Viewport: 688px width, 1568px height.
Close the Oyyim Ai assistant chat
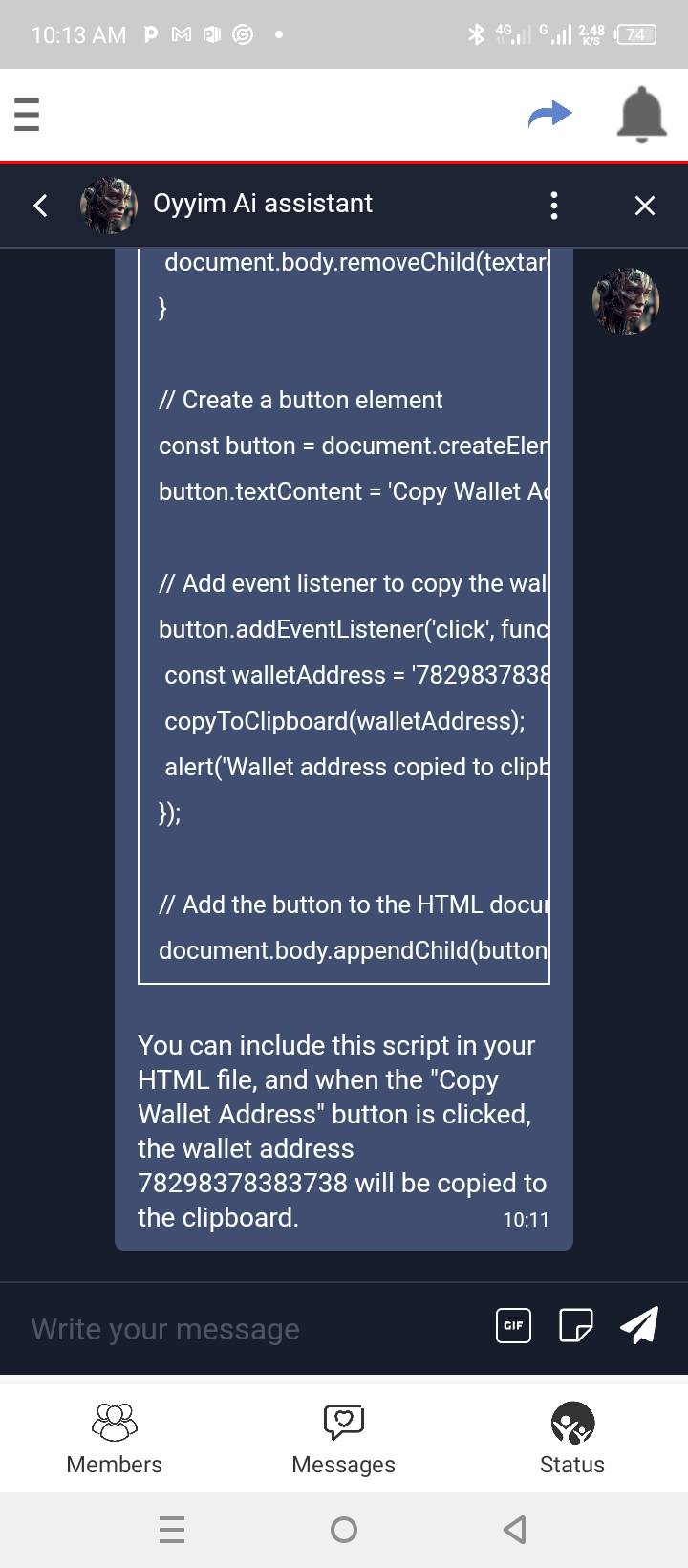pyautogui.click(x=645, y=205)
